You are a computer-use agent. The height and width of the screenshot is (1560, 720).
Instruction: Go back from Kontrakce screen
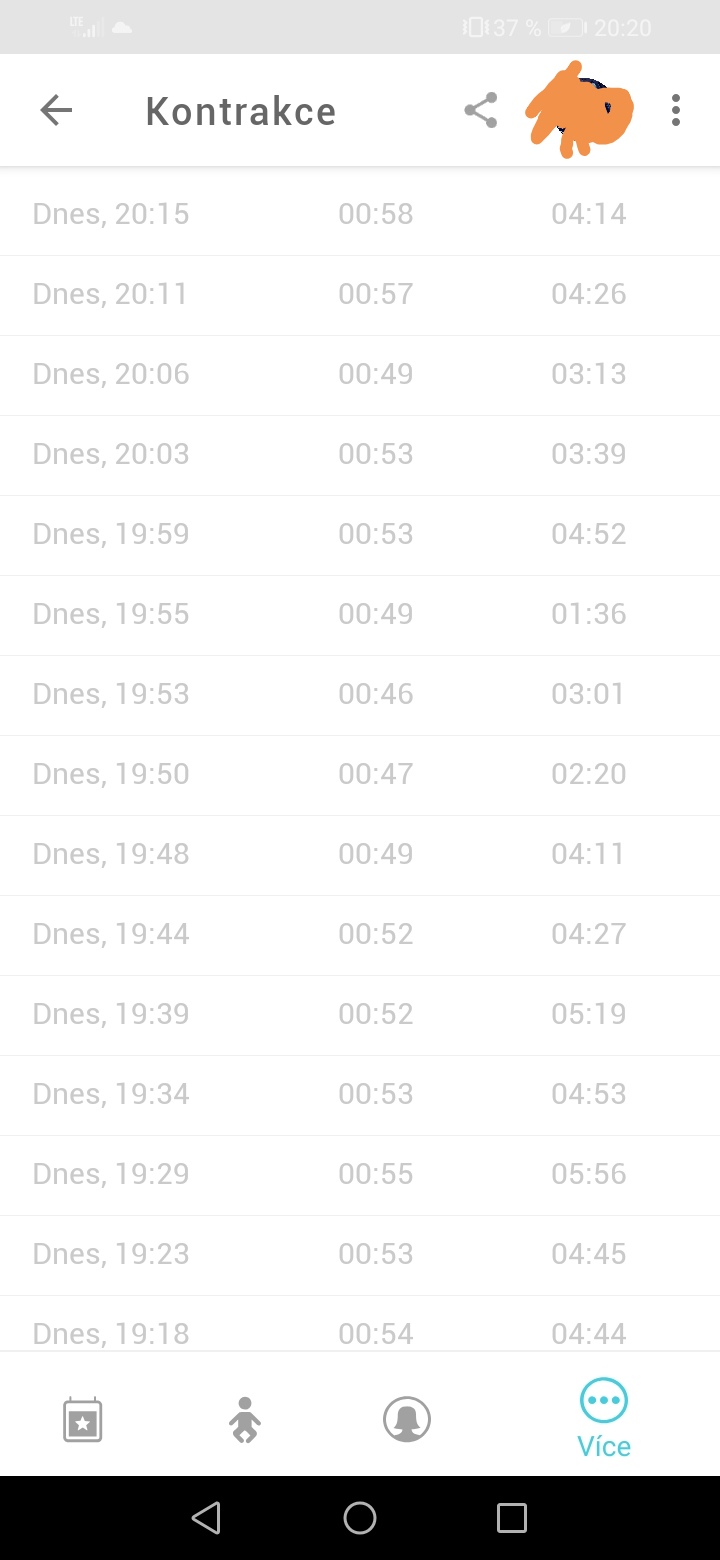[56, 110]
